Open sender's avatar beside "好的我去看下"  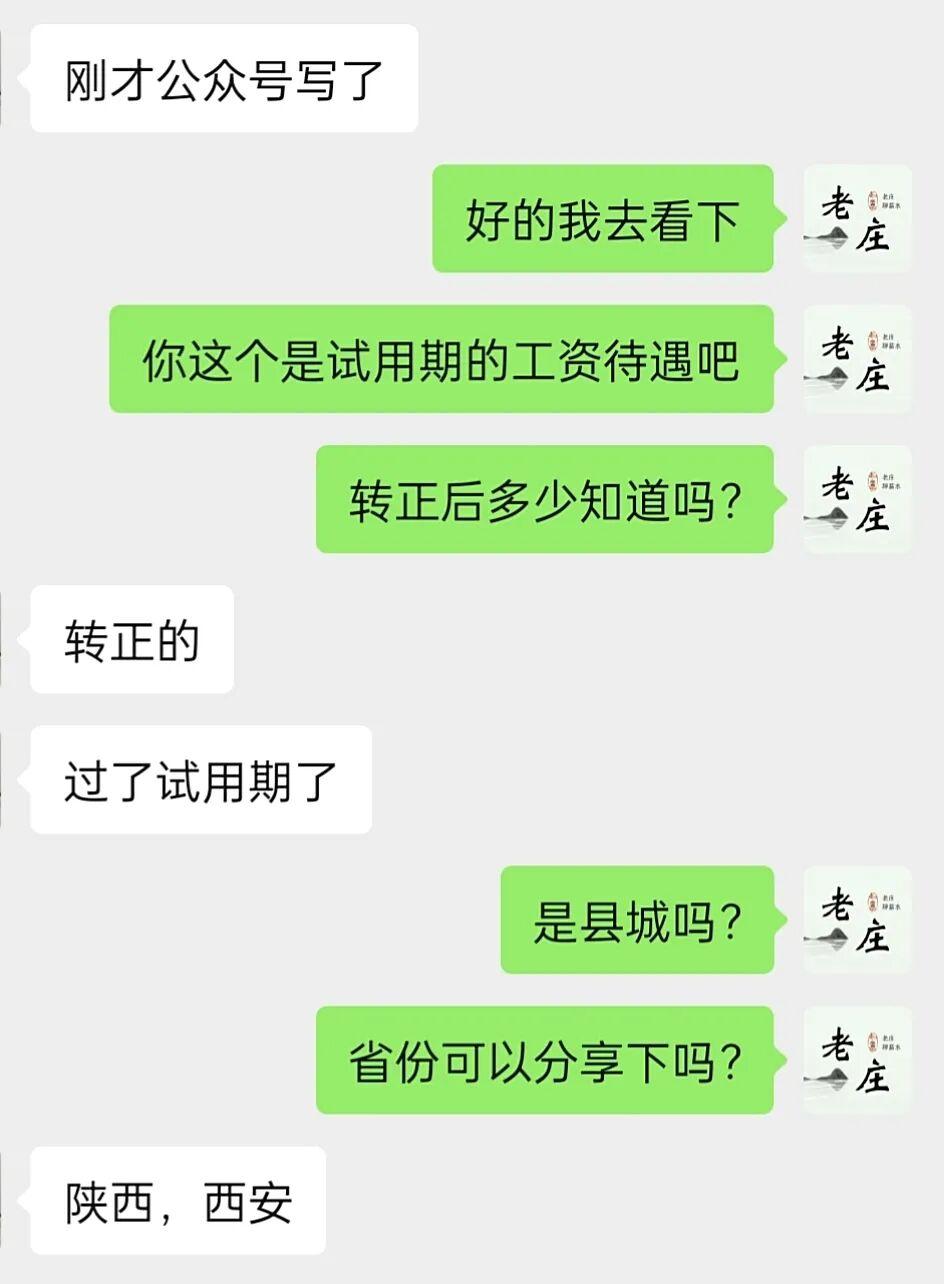pos(857,219)
